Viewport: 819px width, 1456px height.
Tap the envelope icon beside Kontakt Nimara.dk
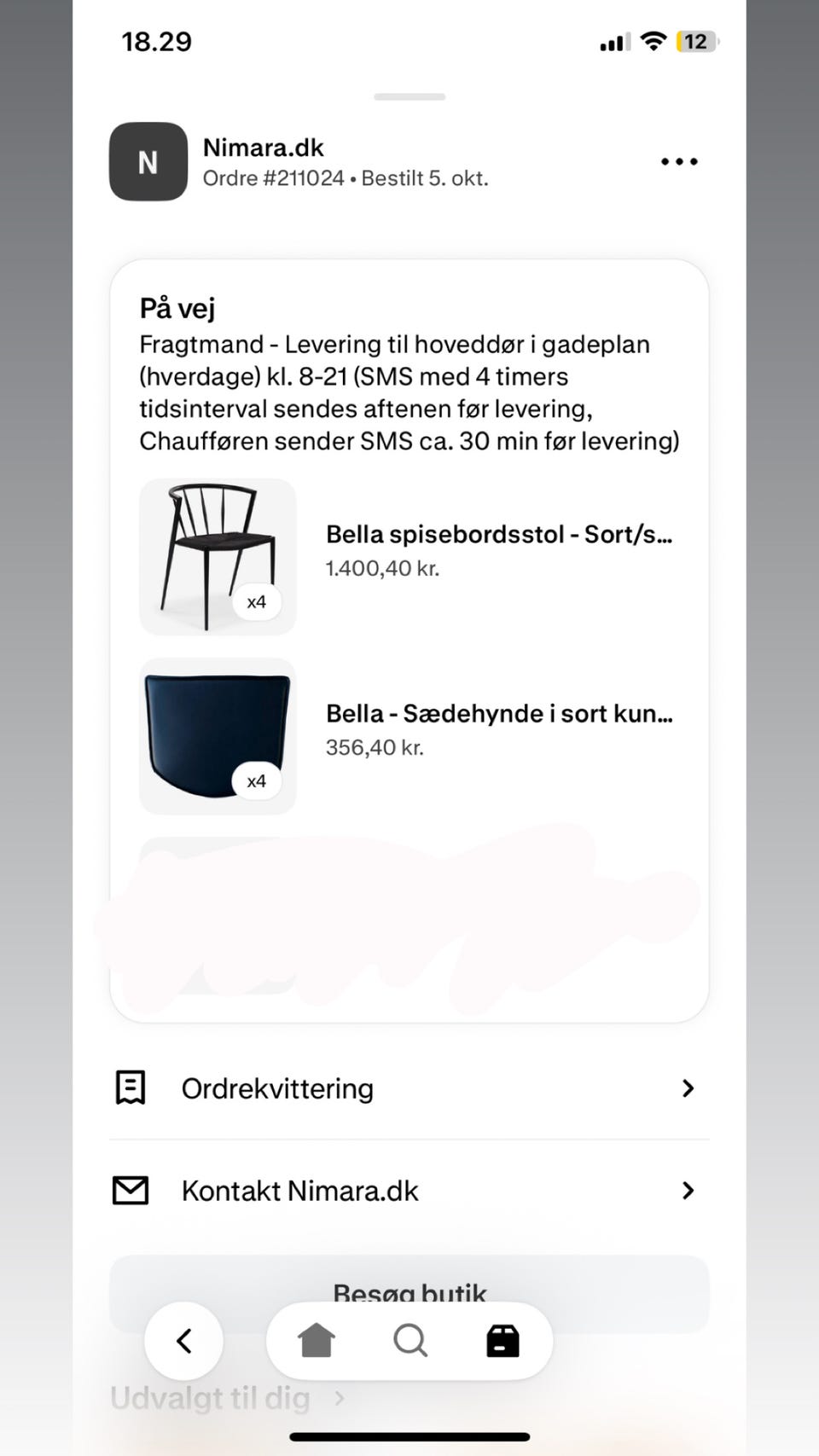coord(129,1191)
